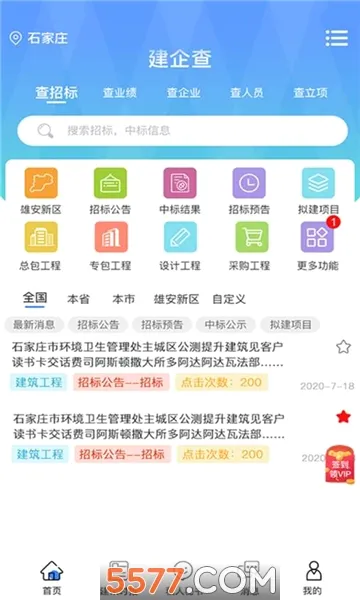Change the 石家庄 location
Image resolution: width=360 pixels, height=600 pixels.
tap(39, 38)
